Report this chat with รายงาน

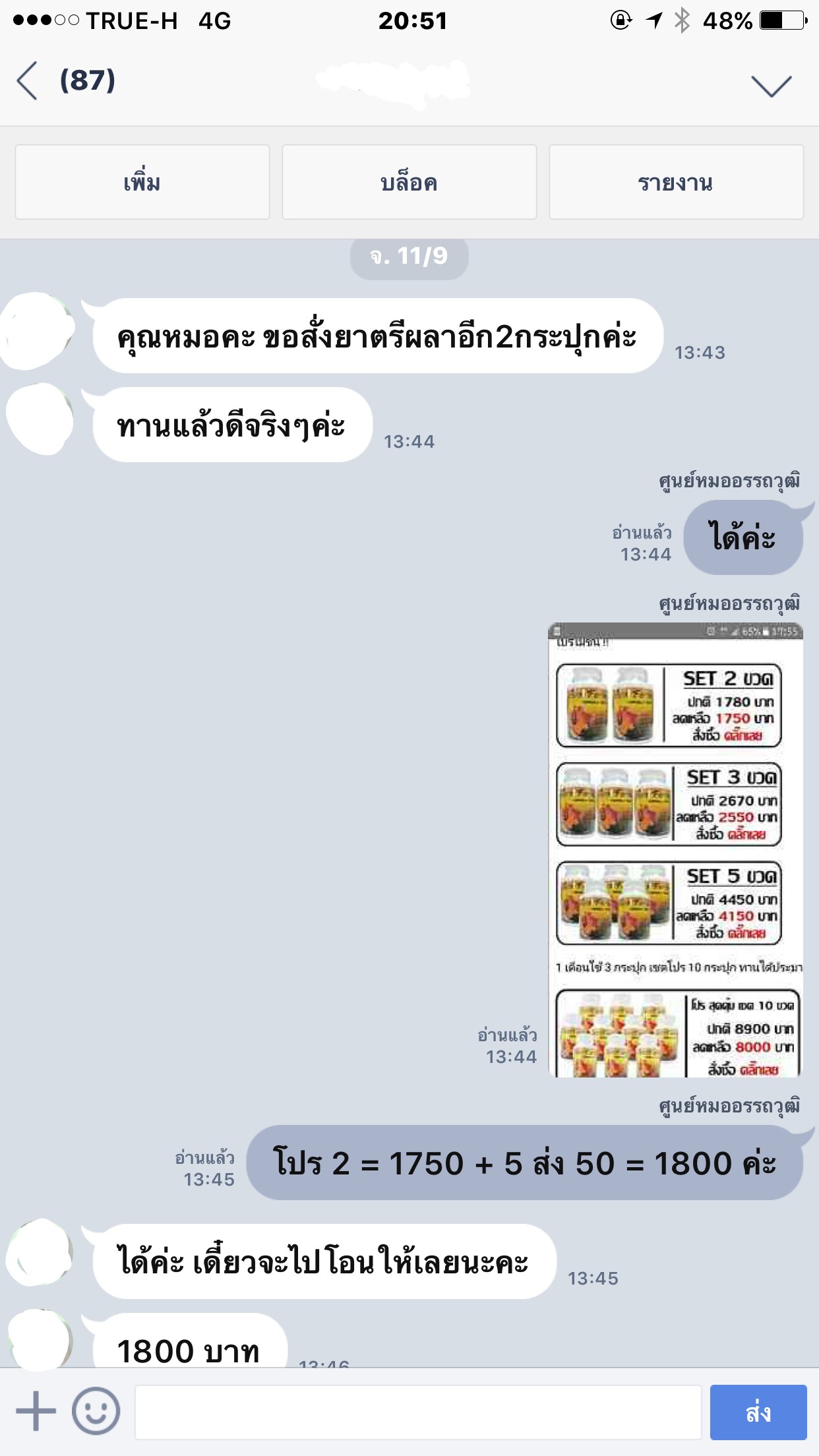(676, 182)
